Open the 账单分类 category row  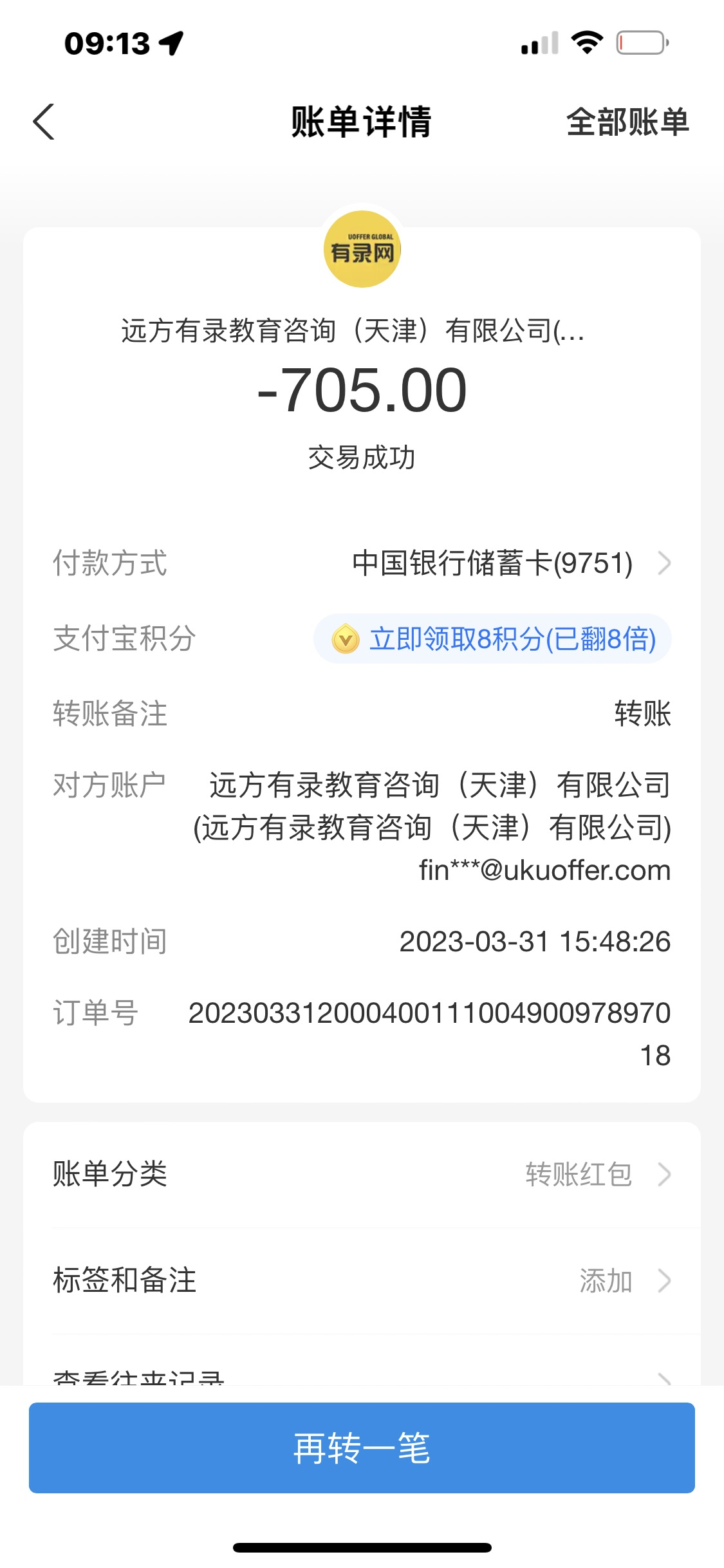coord(362,1174)
